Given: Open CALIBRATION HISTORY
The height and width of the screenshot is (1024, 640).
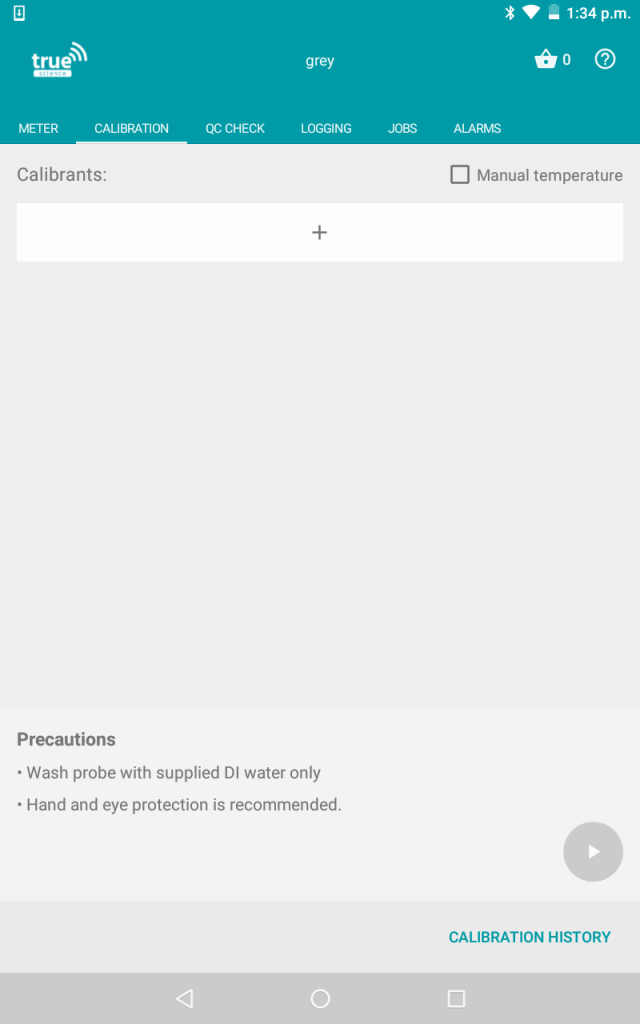Looking at the screenshot, I should click(x=530, y=937).
